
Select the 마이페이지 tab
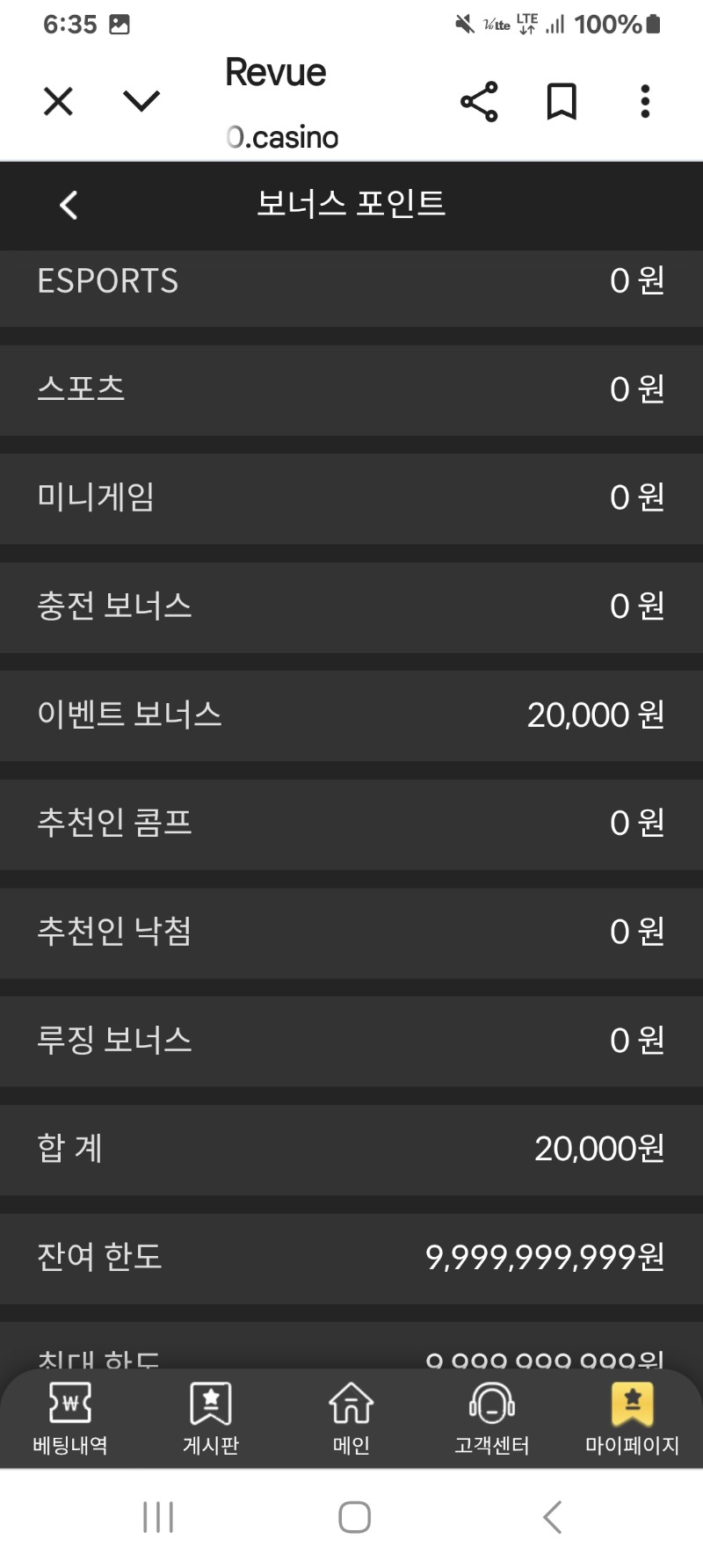[632, 1419]
